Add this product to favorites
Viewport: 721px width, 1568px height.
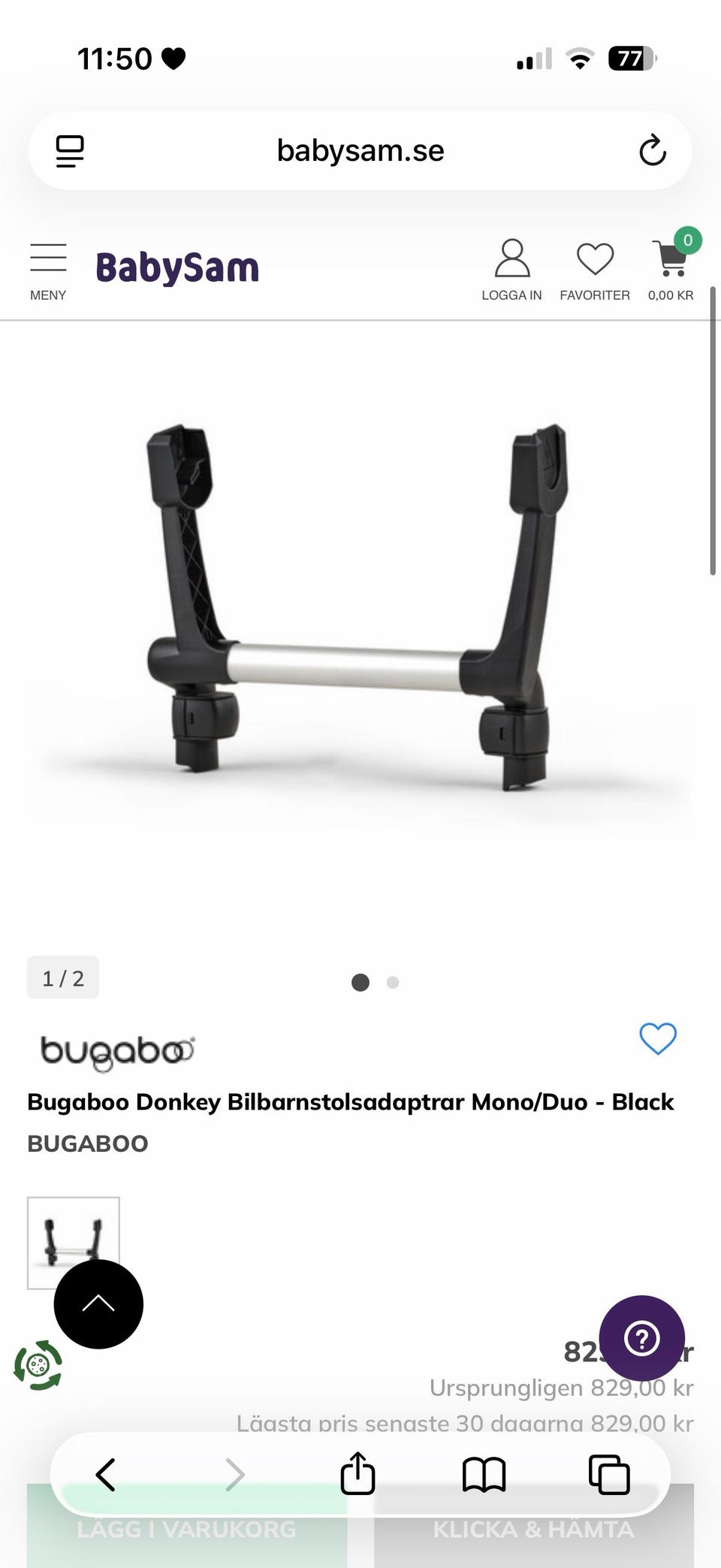[657, 1039]
